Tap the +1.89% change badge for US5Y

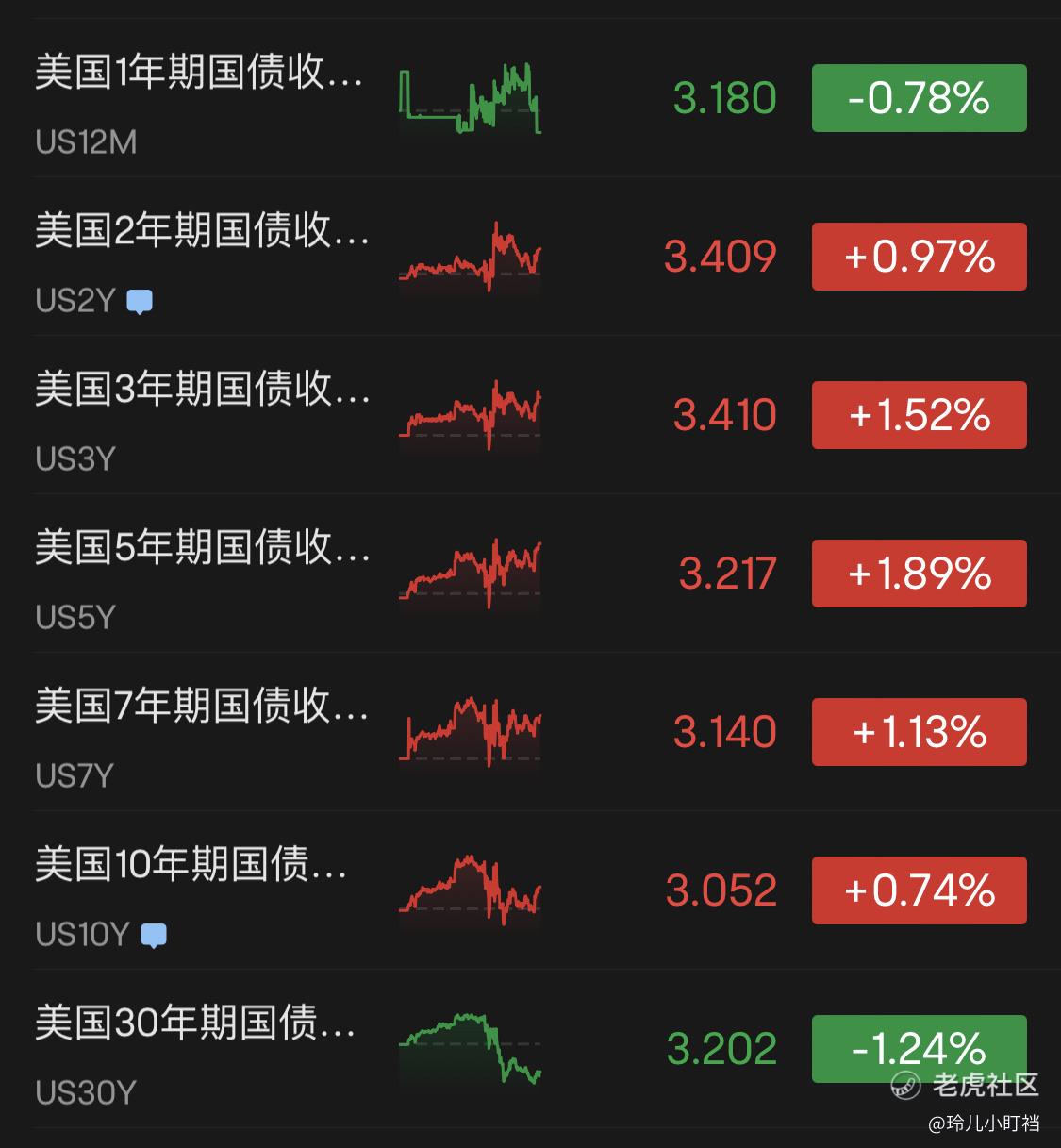tap(919, 574)
